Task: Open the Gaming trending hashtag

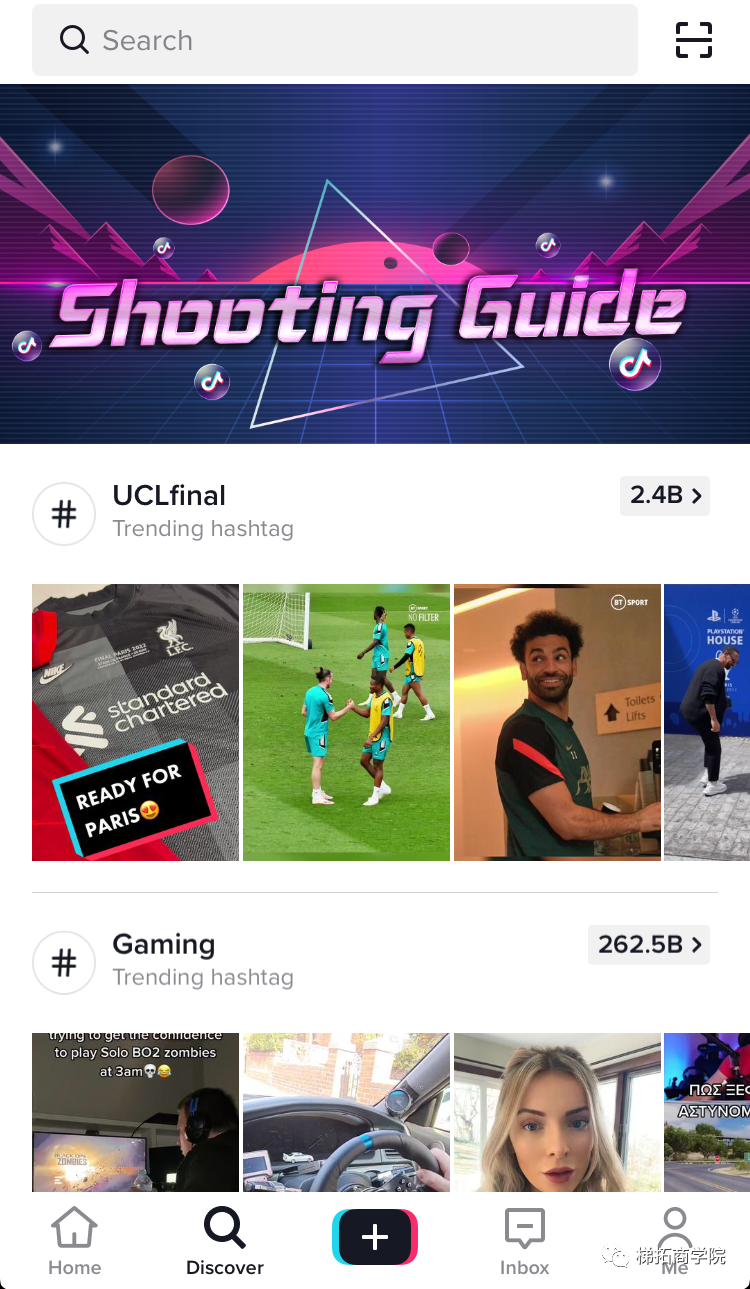Action: pyautogui.click(x=165, y=960)
